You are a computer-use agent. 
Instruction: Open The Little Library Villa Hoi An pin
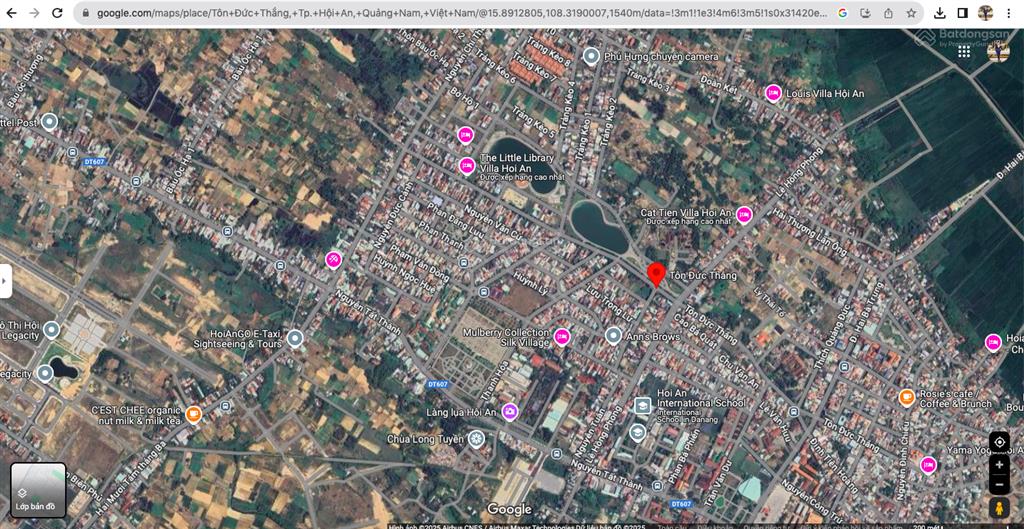466,165
